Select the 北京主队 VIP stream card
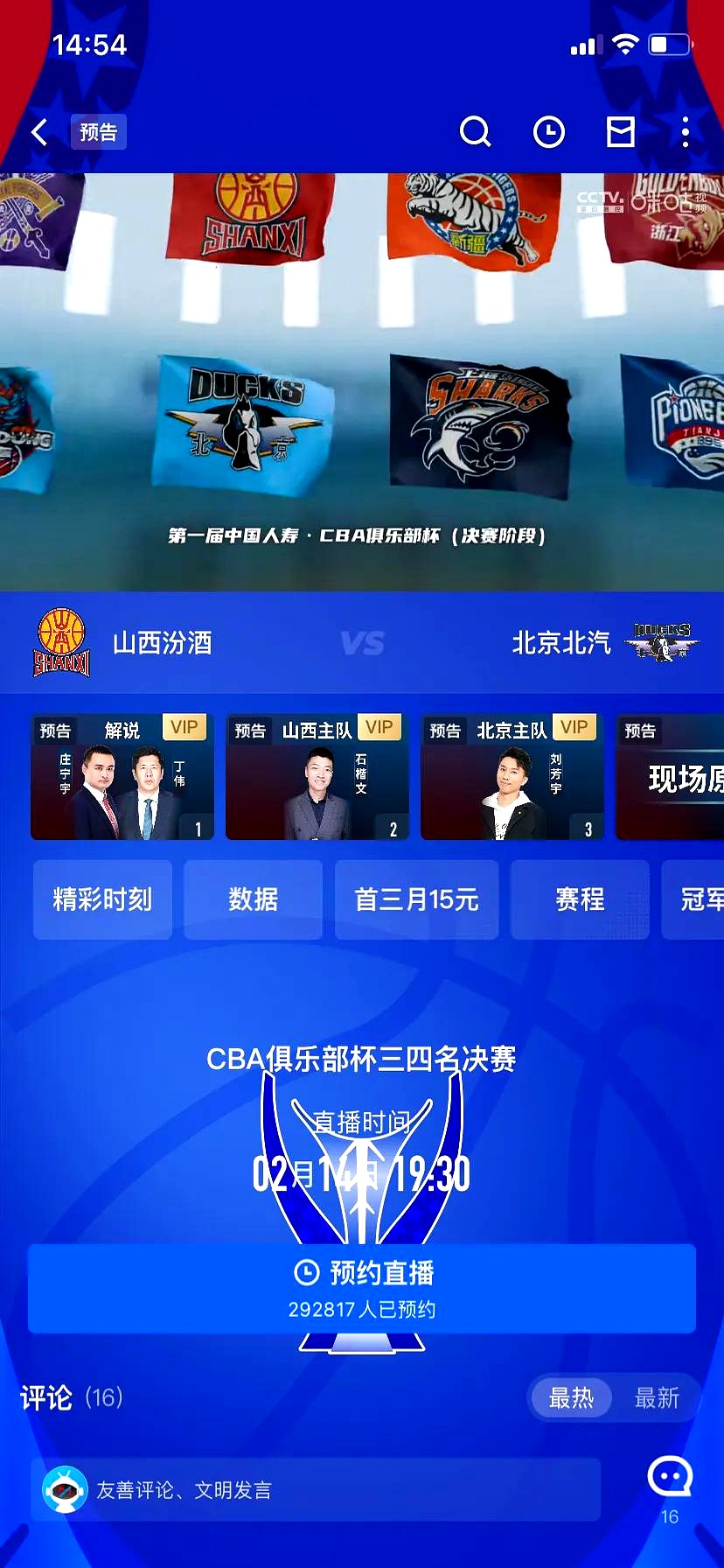This screenshot has width=724, height=1568. tap(512, 777)
